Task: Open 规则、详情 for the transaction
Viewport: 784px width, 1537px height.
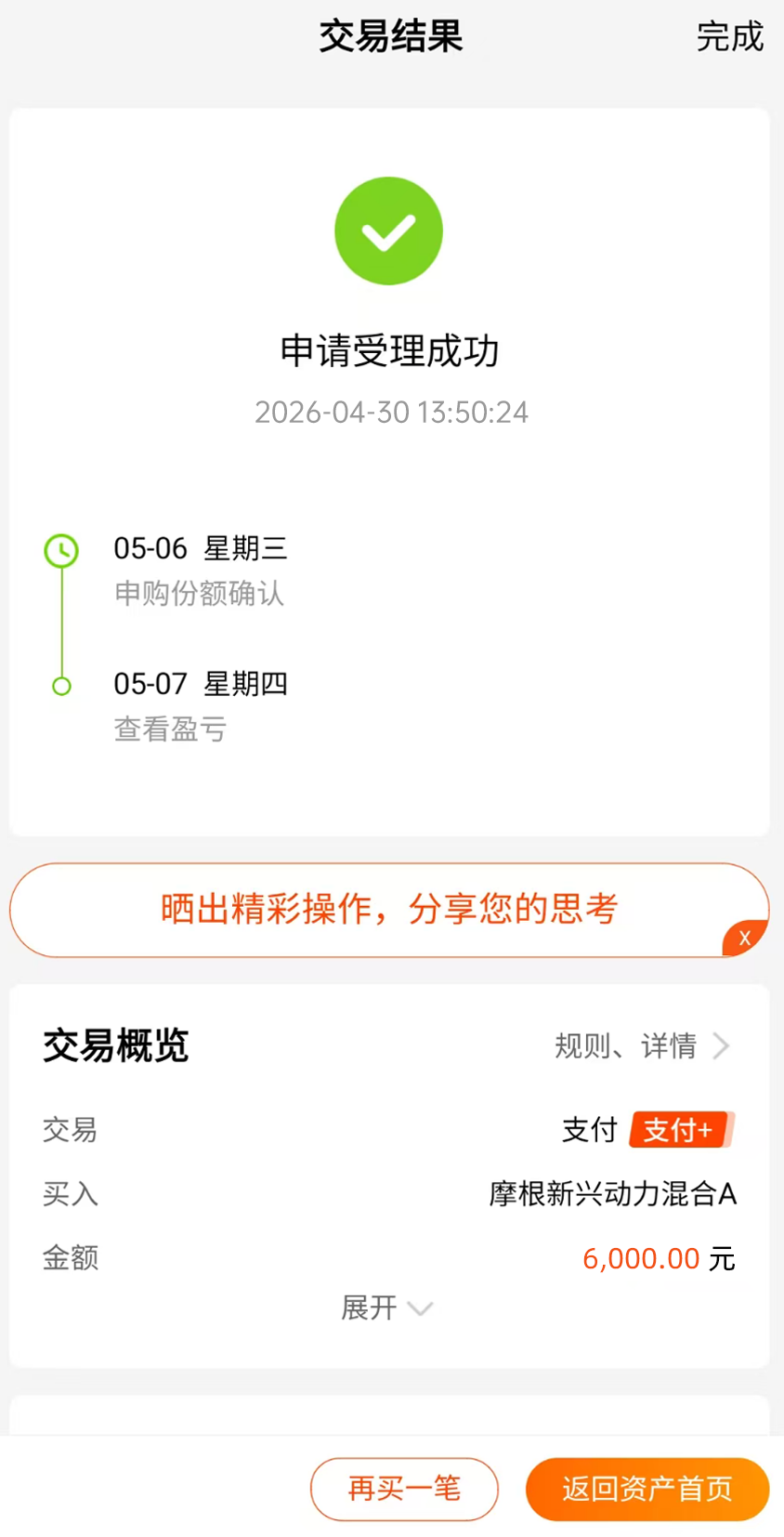Action: pos(642,1046)
